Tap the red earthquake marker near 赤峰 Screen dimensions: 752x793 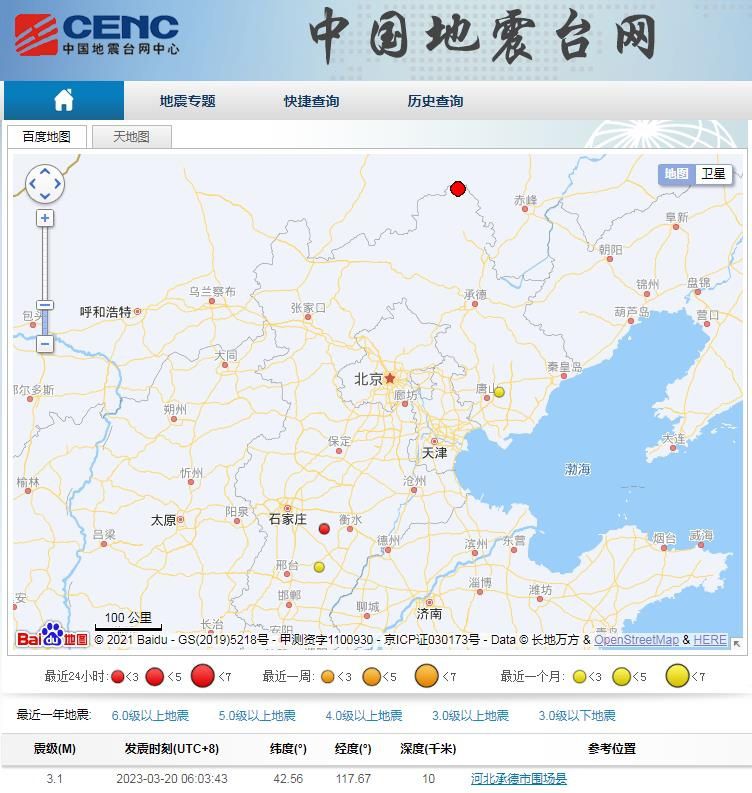(458, 189)
